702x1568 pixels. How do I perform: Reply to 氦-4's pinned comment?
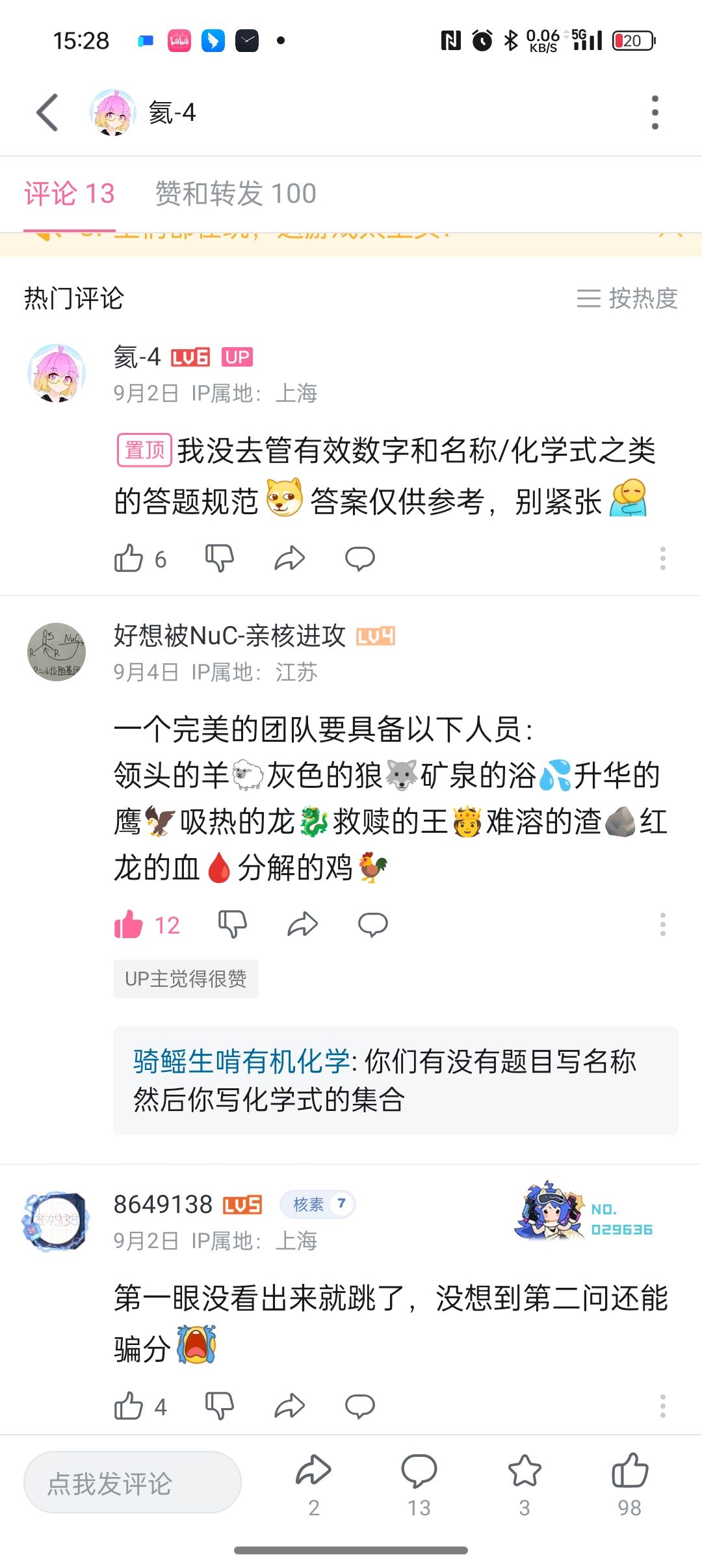(x=359, y=558)
